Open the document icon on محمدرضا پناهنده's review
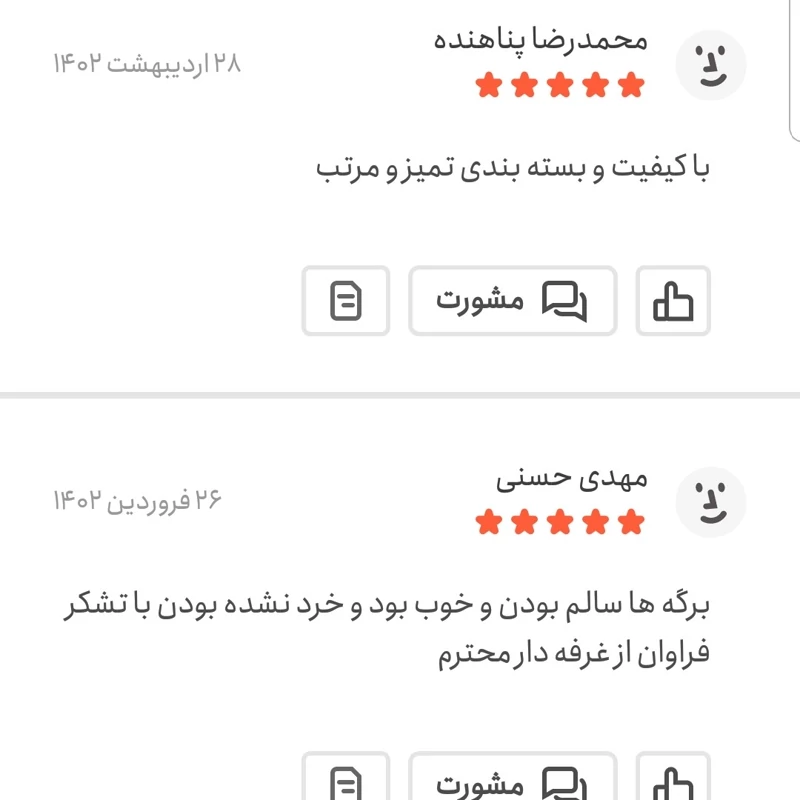 [345, 300]
